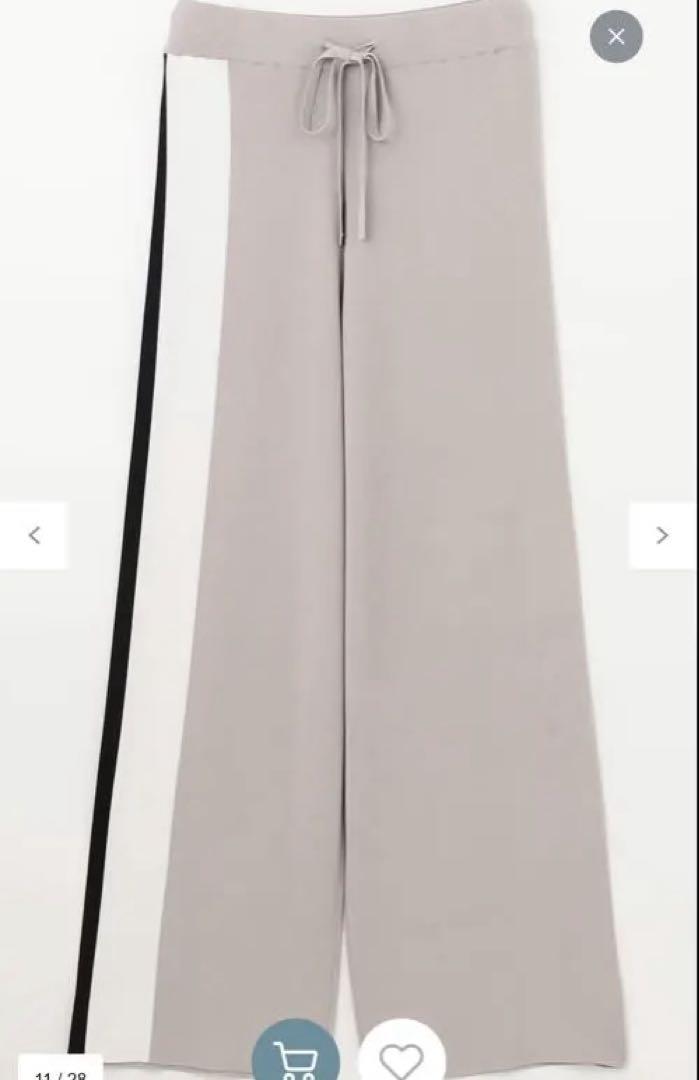Show the next product image
The image size is (699, 1080).
662,535
